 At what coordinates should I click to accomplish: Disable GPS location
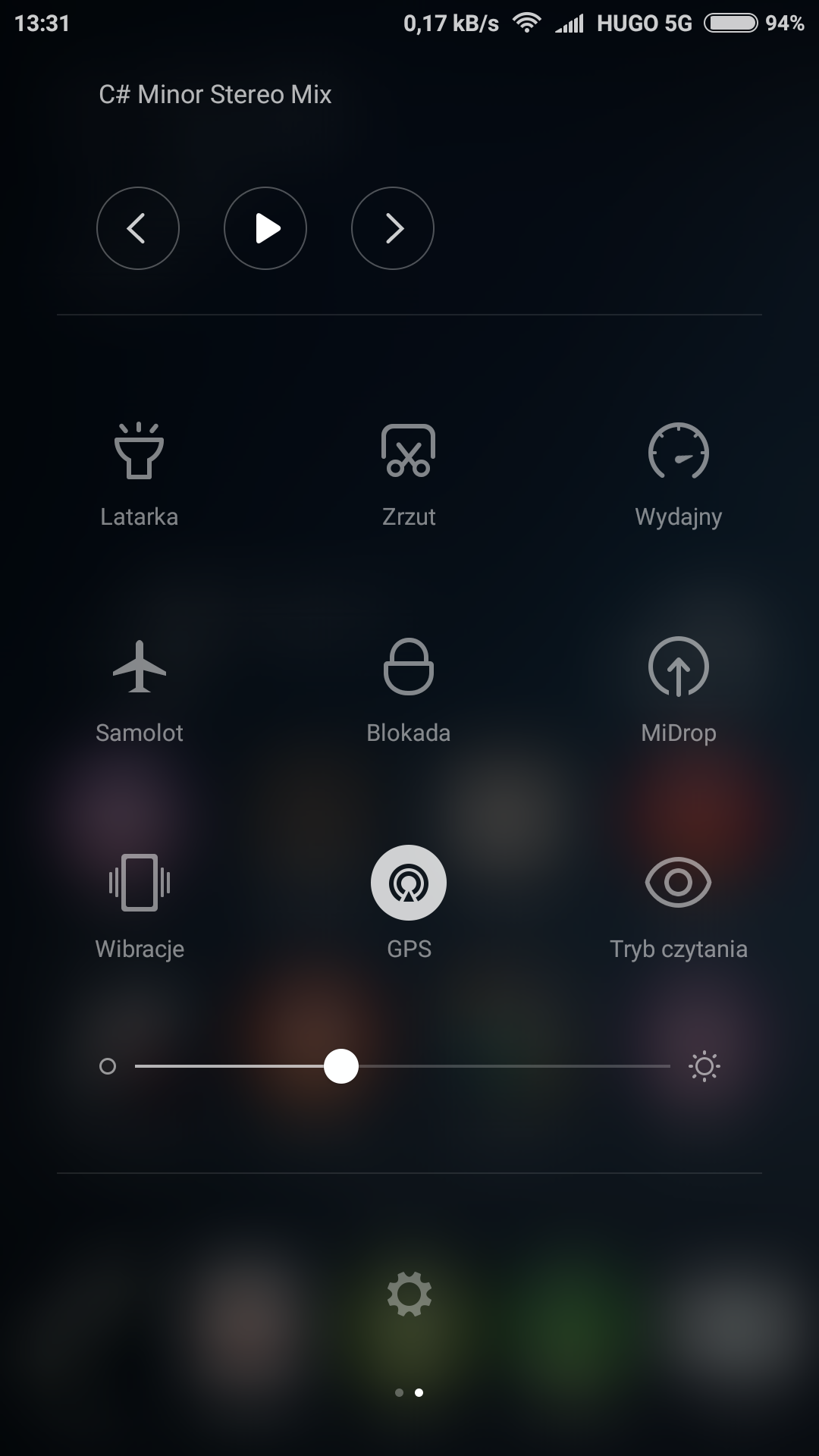(x=409, y=883)
